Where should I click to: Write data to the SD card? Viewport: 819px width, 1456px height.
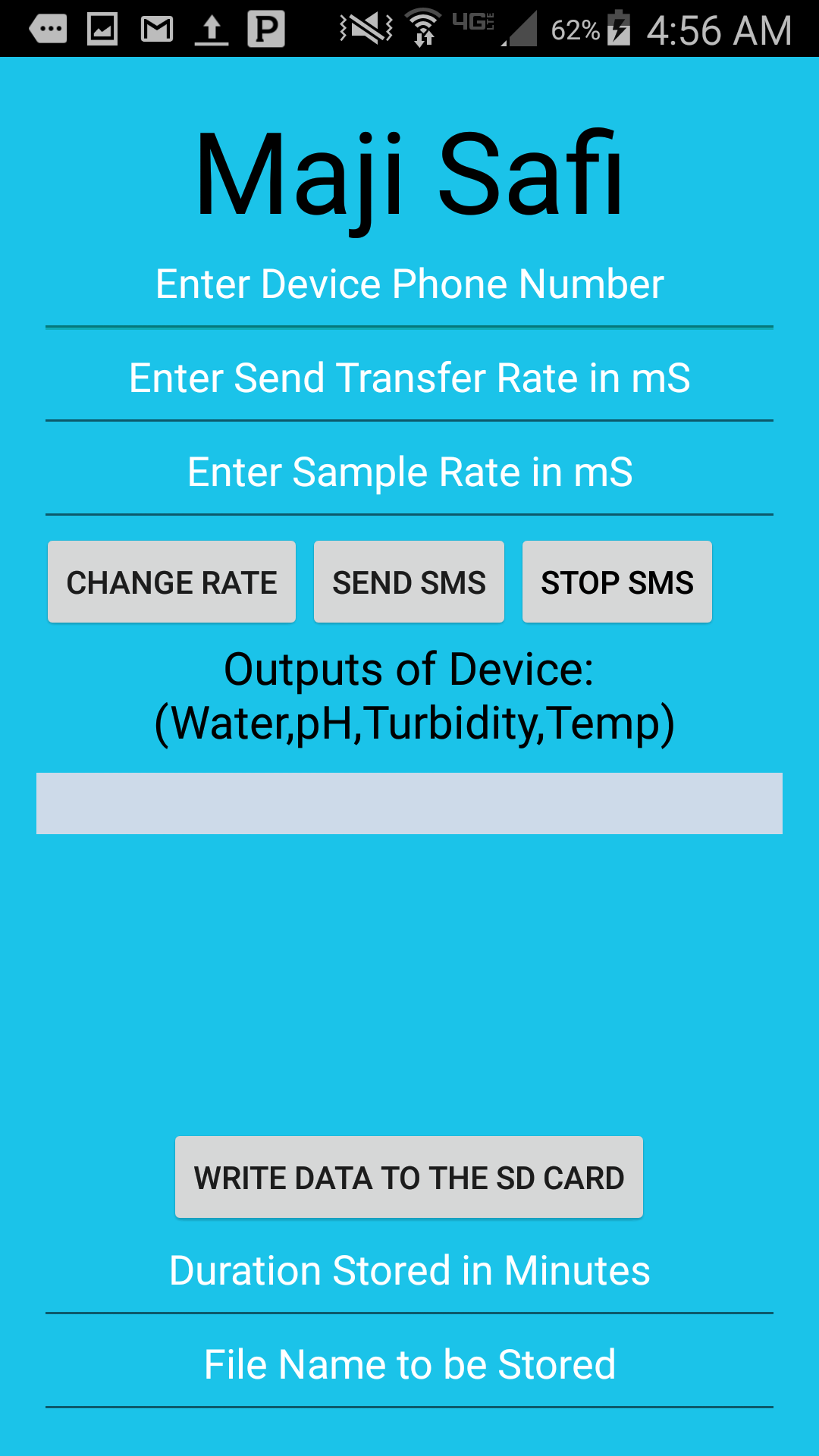tap(409, 1178)
